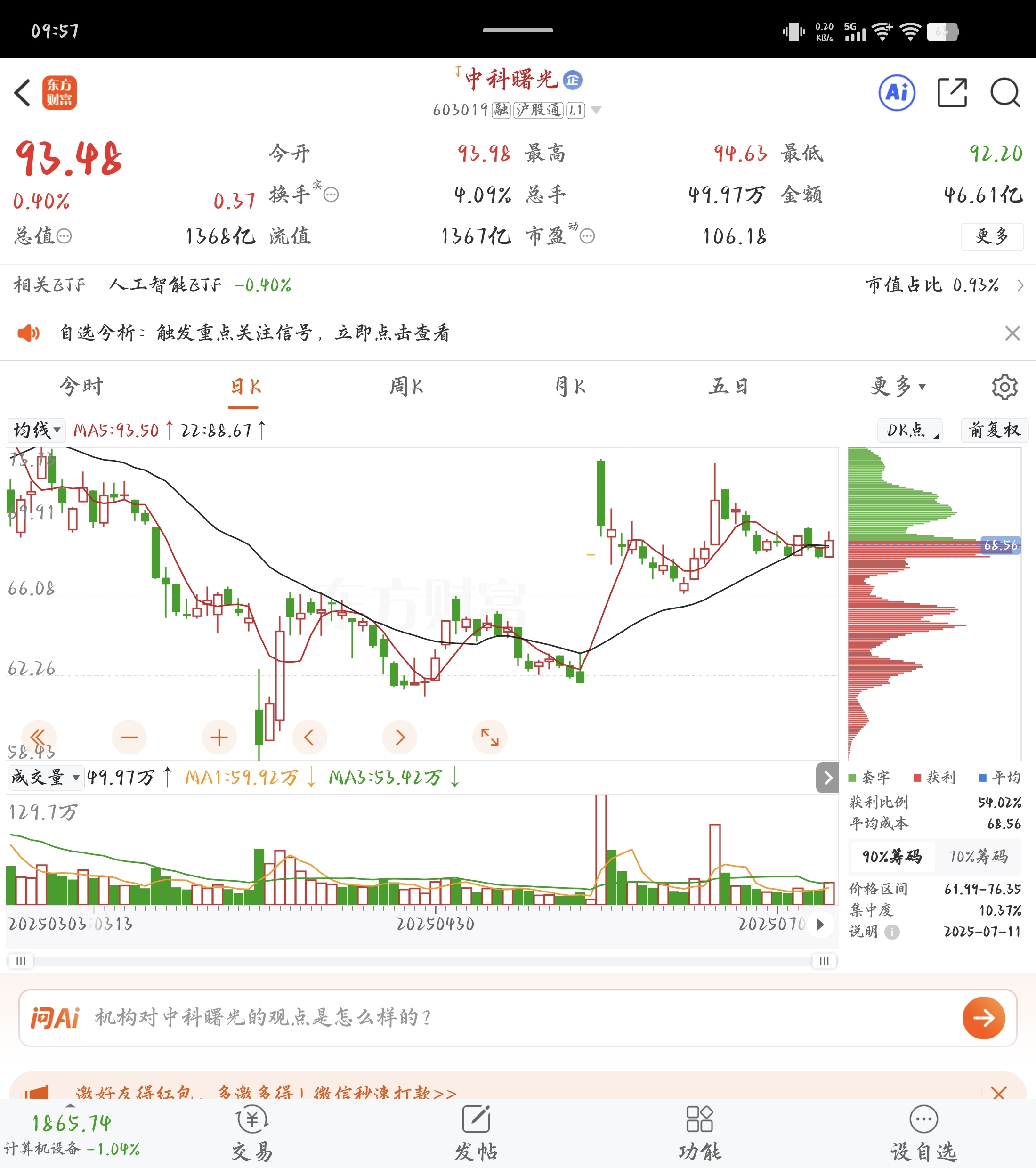Open the 成交量 indicator dropdown
Screen dimensions: 1036x1168
[x=45, y=777]
